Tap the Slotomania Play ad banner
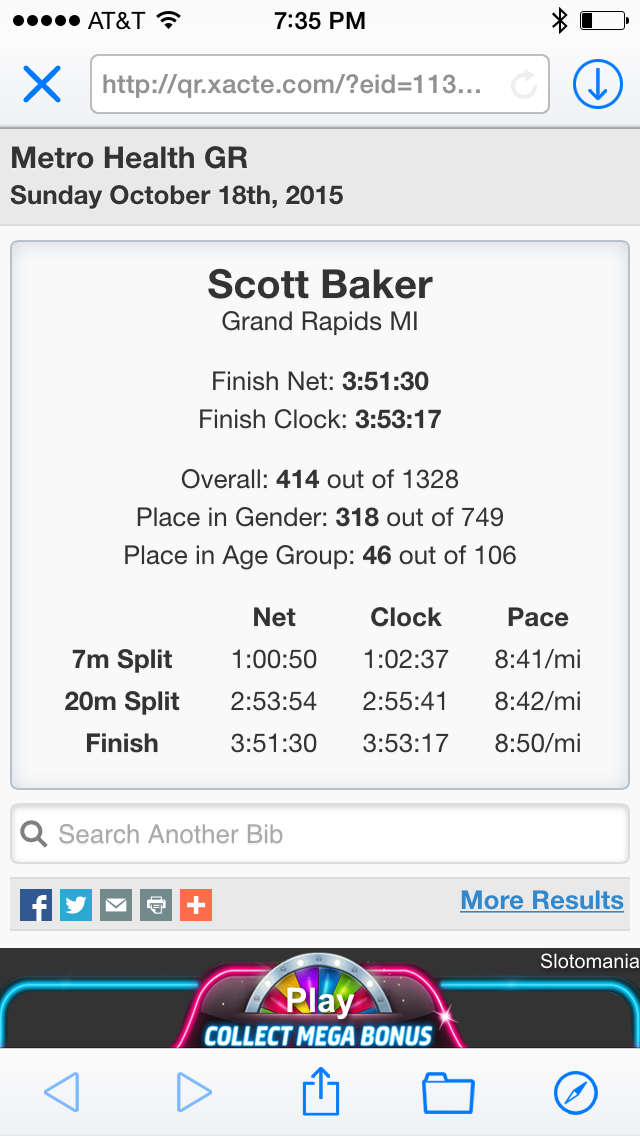 click(320, 998)
